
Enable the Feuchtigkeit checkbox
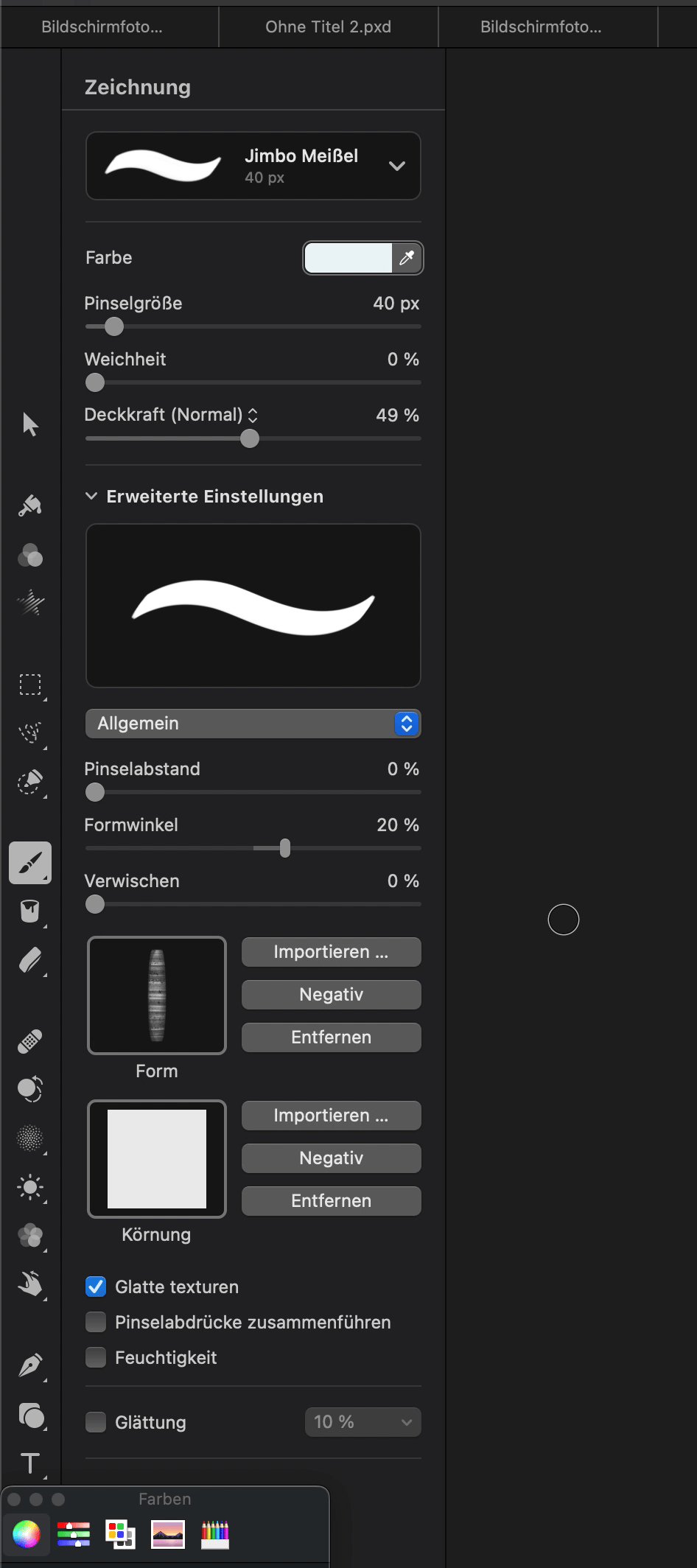pos(96,1358)
